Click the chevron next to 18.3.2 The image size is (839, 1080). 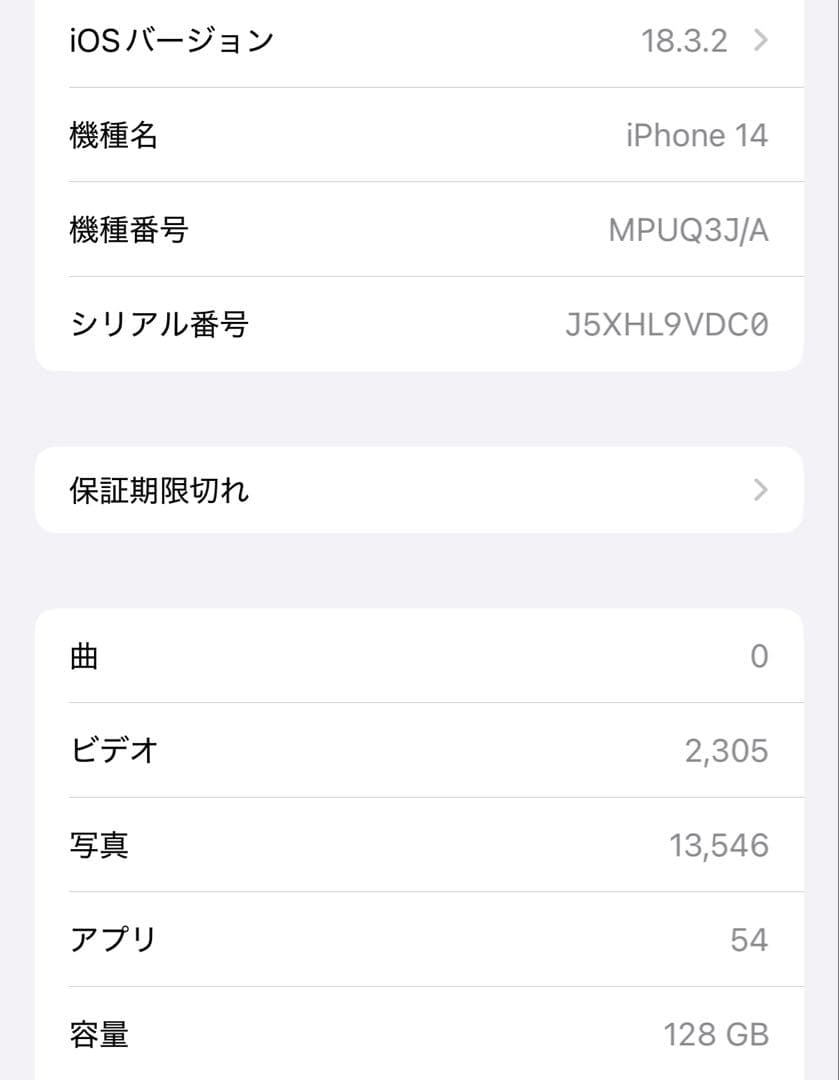[762, 40]
